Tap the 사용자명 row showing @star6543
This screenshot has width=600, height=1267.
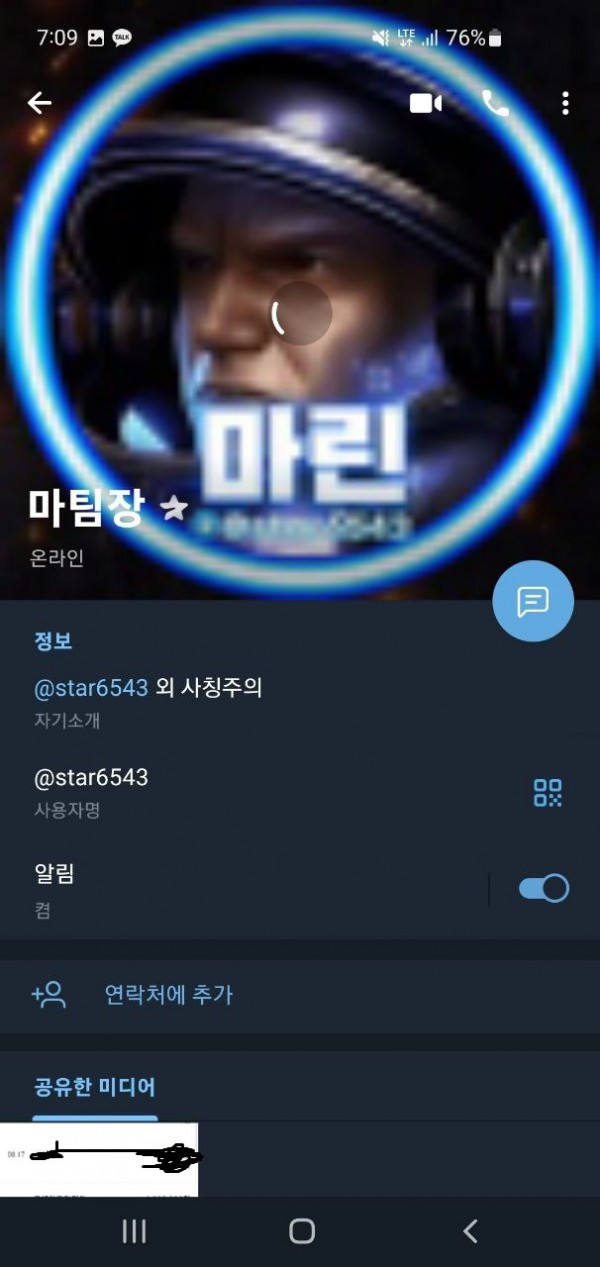200,790
